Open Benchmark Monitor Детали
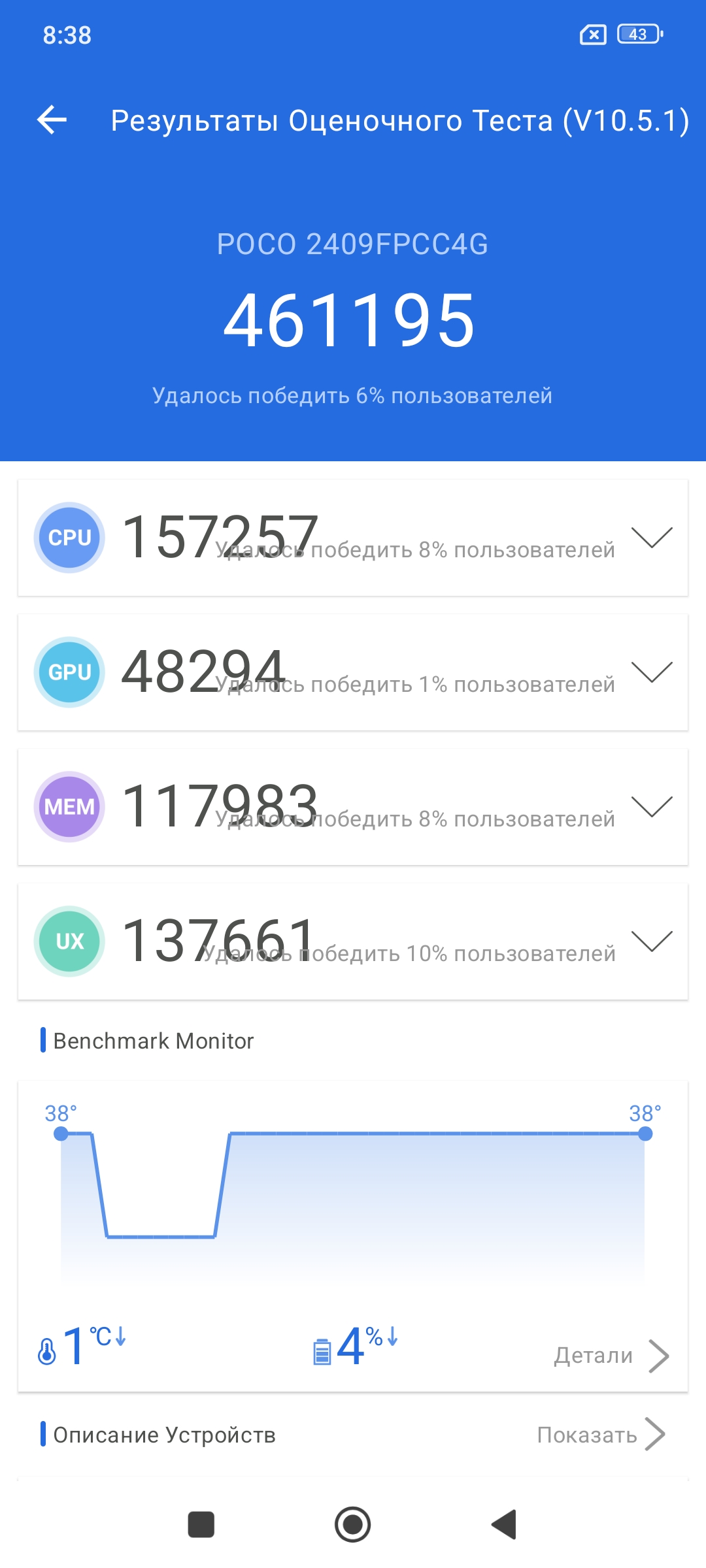Viewport: 706px width, 1568px height. coord(611,1356)
